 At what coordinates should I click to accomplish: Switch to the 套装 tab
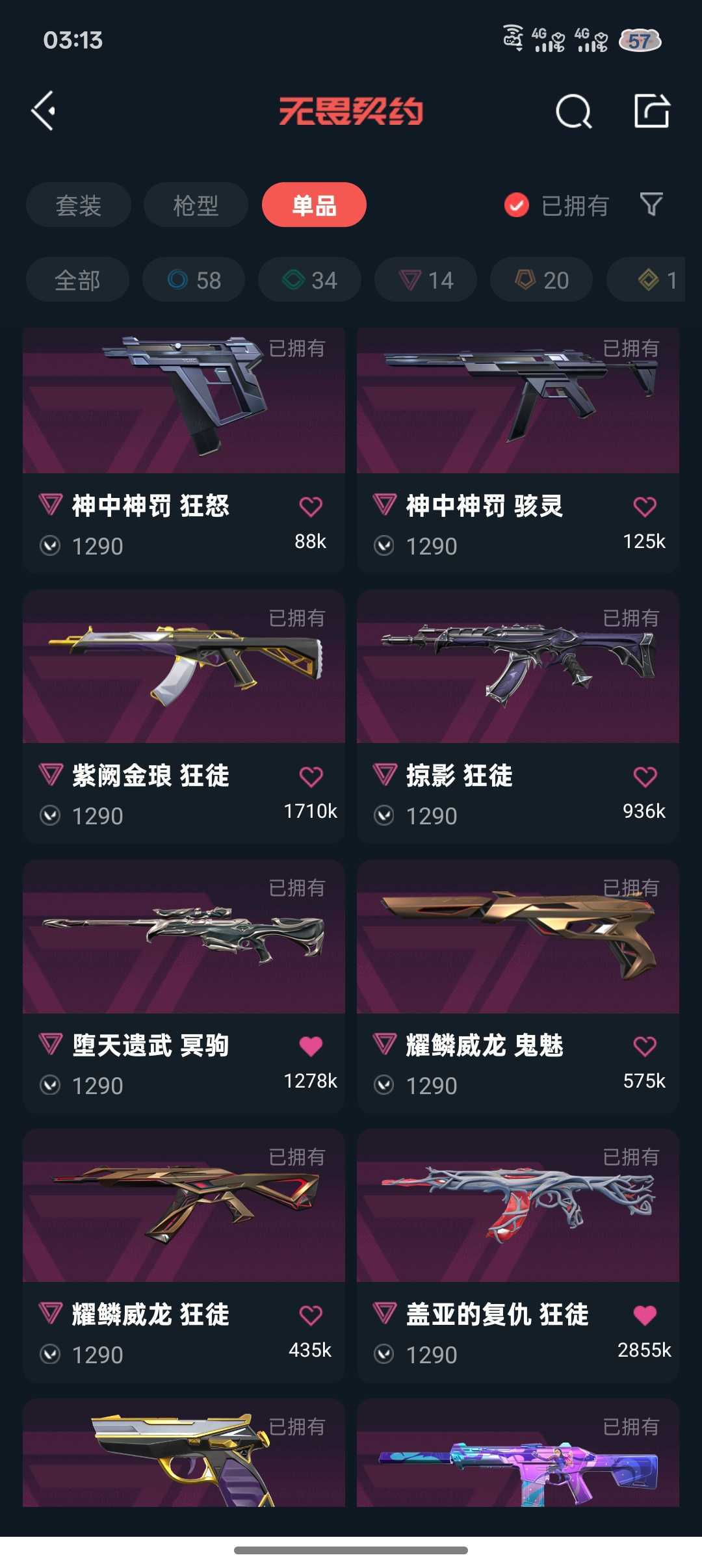coord(78,205)
